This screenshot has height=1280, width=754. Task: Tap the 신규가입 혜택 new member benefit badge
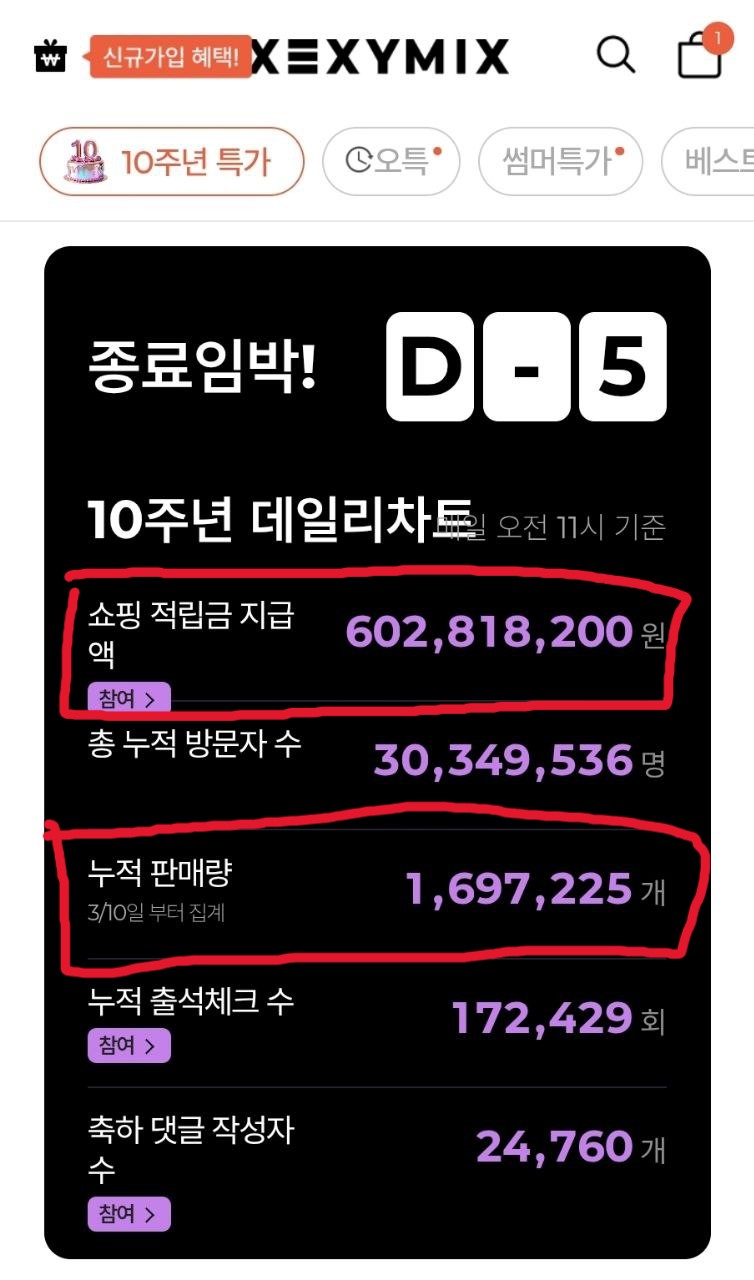(170, 57)
